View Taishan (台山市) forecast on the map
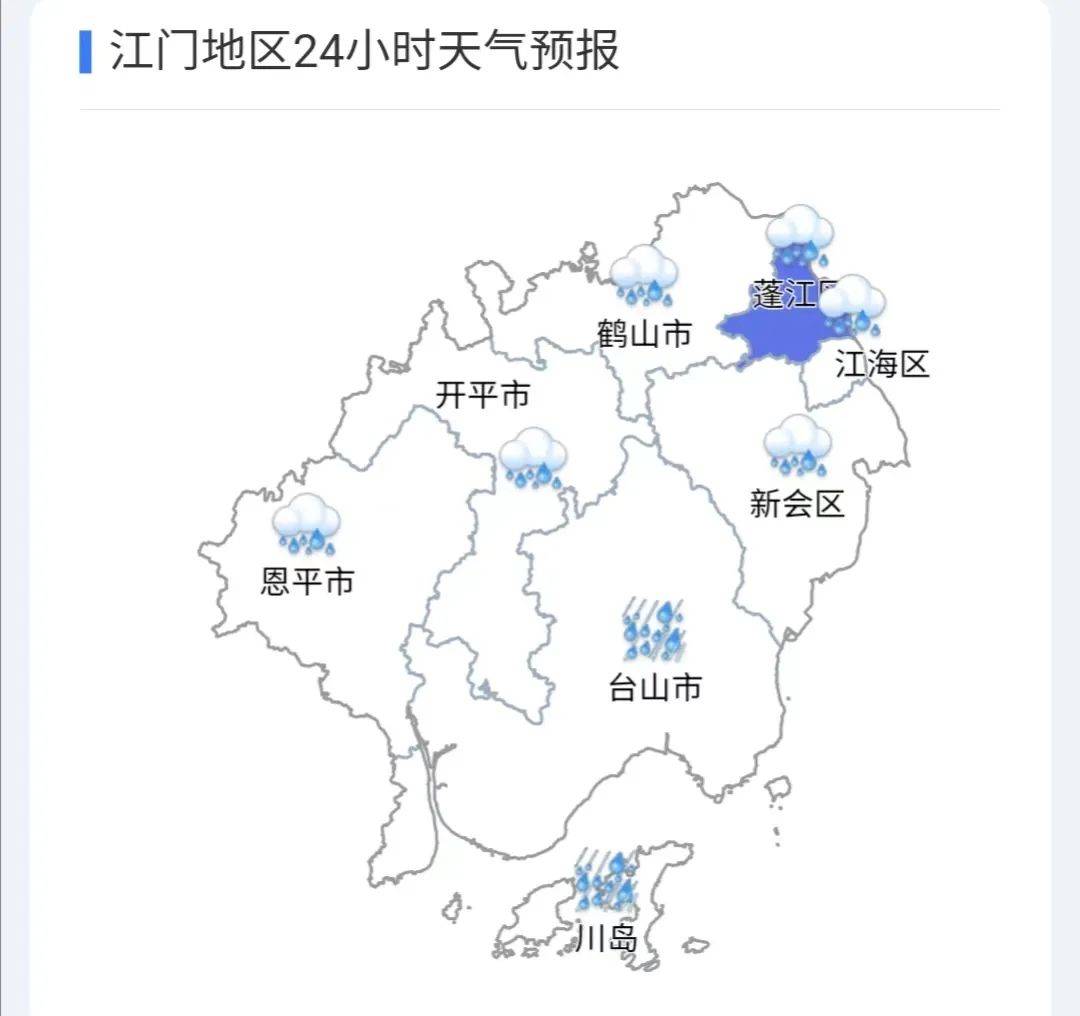The image size is (1080, 1016). (655, 687)
